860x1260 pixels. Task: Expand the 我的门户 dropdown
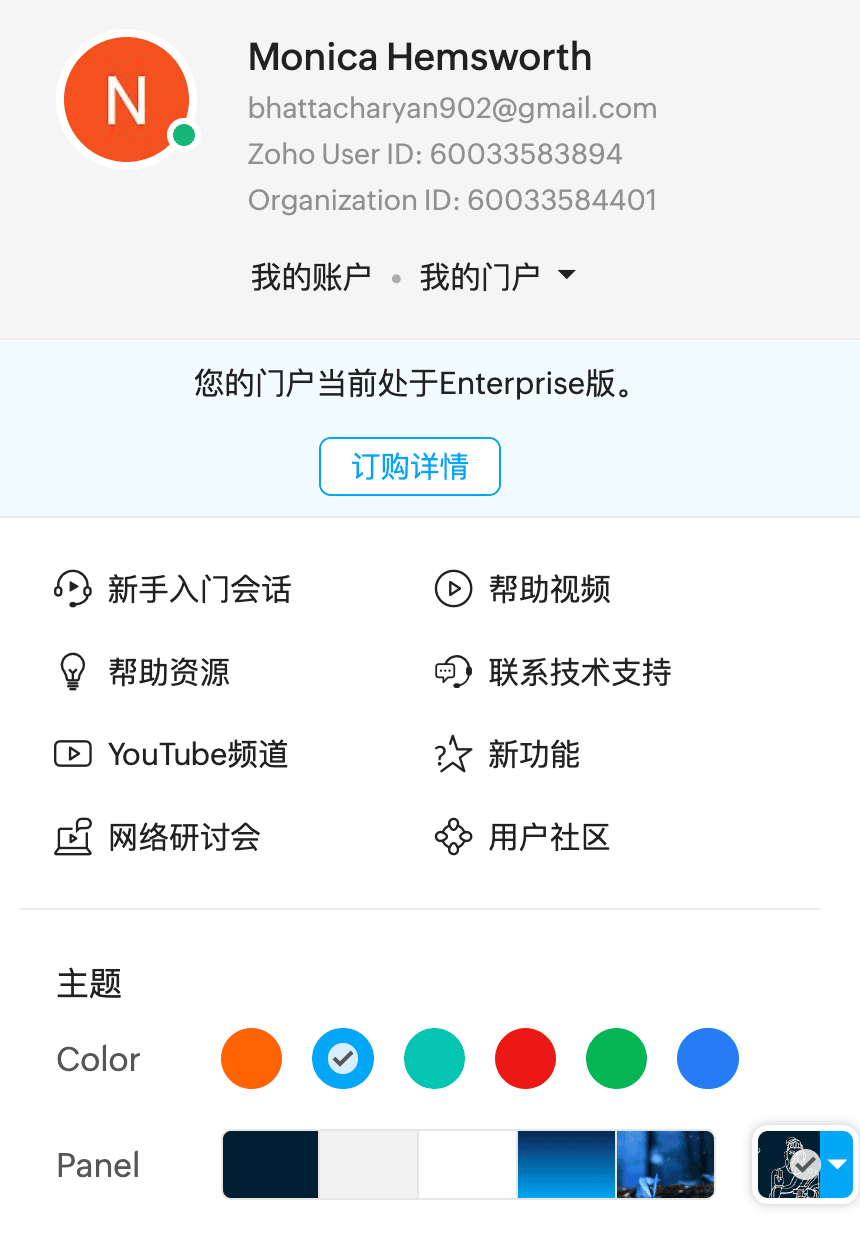(497, 277)
